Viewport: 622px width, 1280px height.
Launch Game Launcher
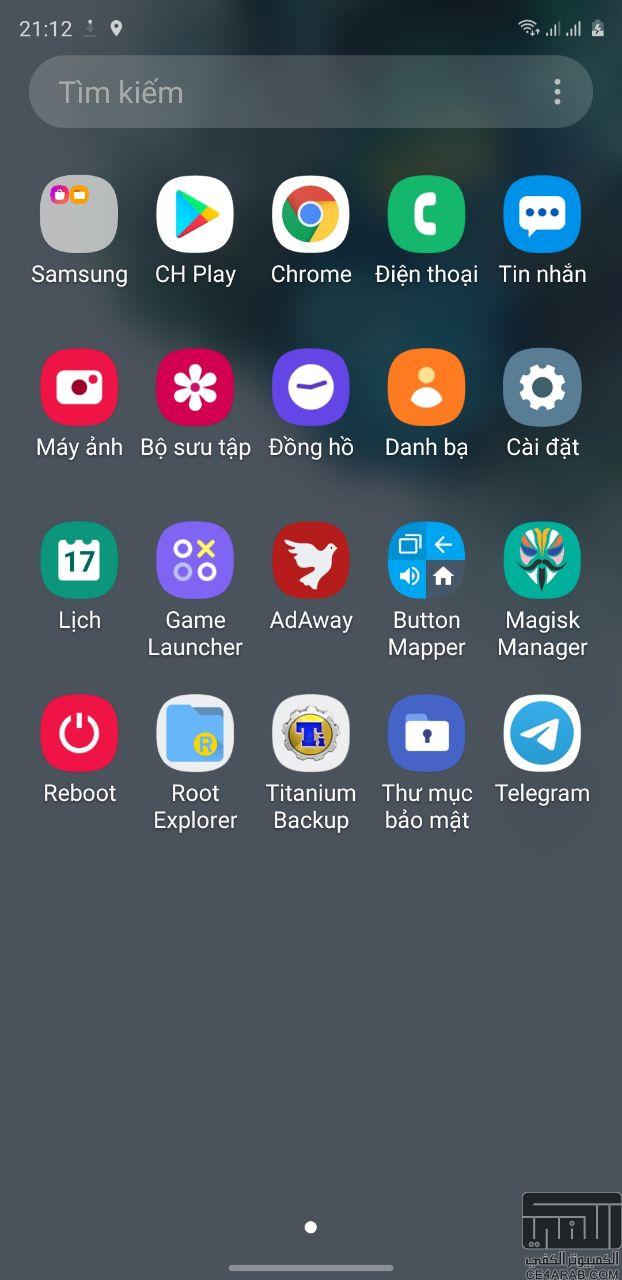[x=195, y=561]
